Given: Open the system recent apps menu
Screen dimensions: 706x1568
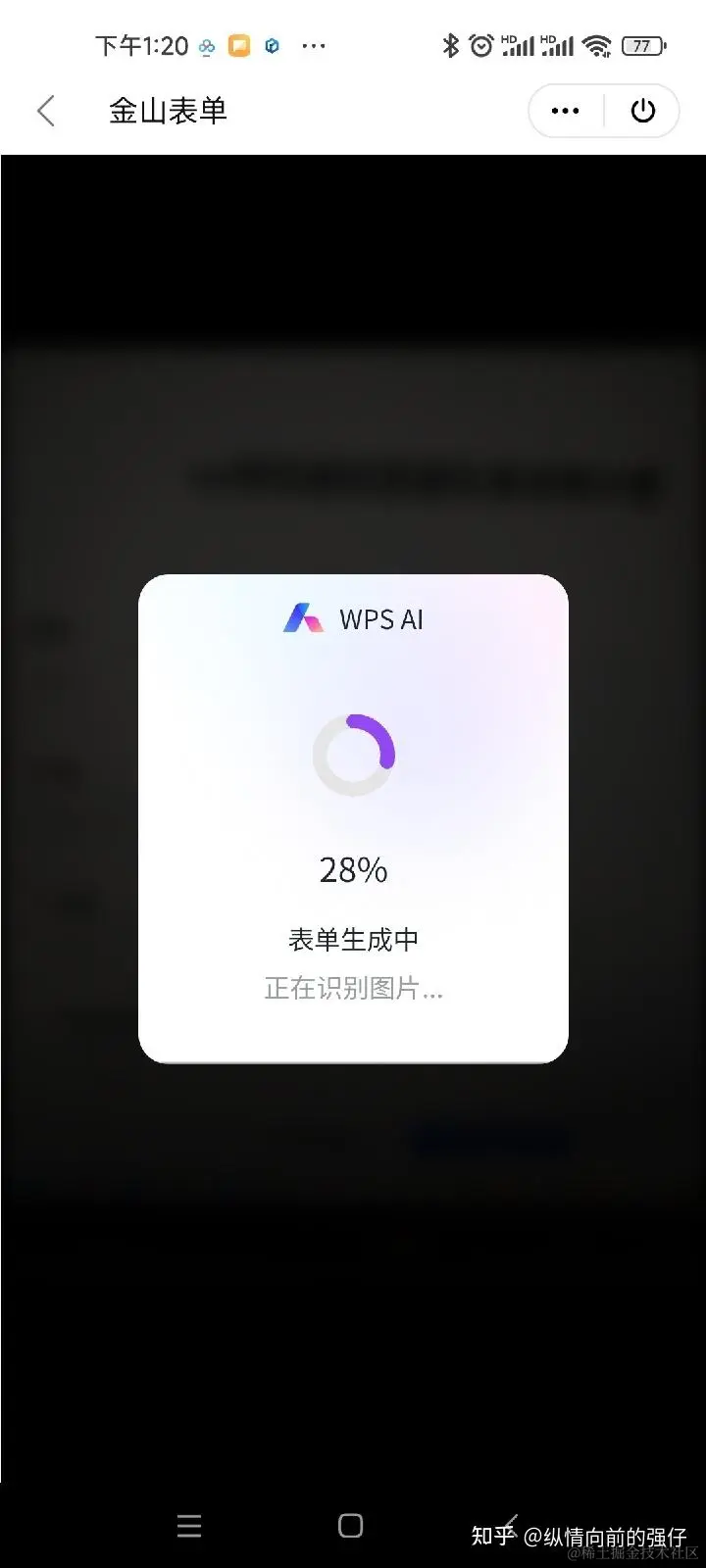Looking at the screenshot, I should coord(189,1526).
